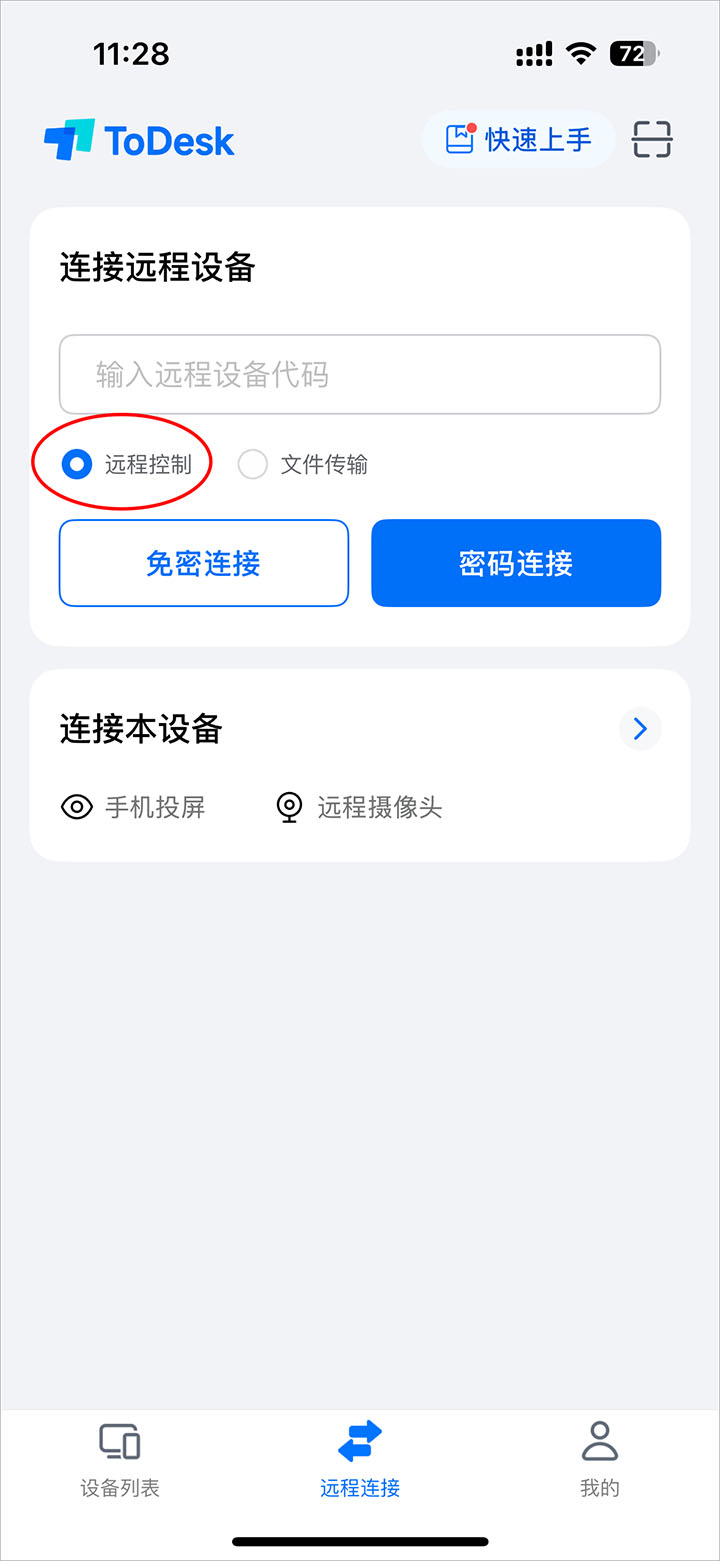Open 手机投屏 screen casting
Viewport: 720px width, 1561px height.
coord(134,807)
